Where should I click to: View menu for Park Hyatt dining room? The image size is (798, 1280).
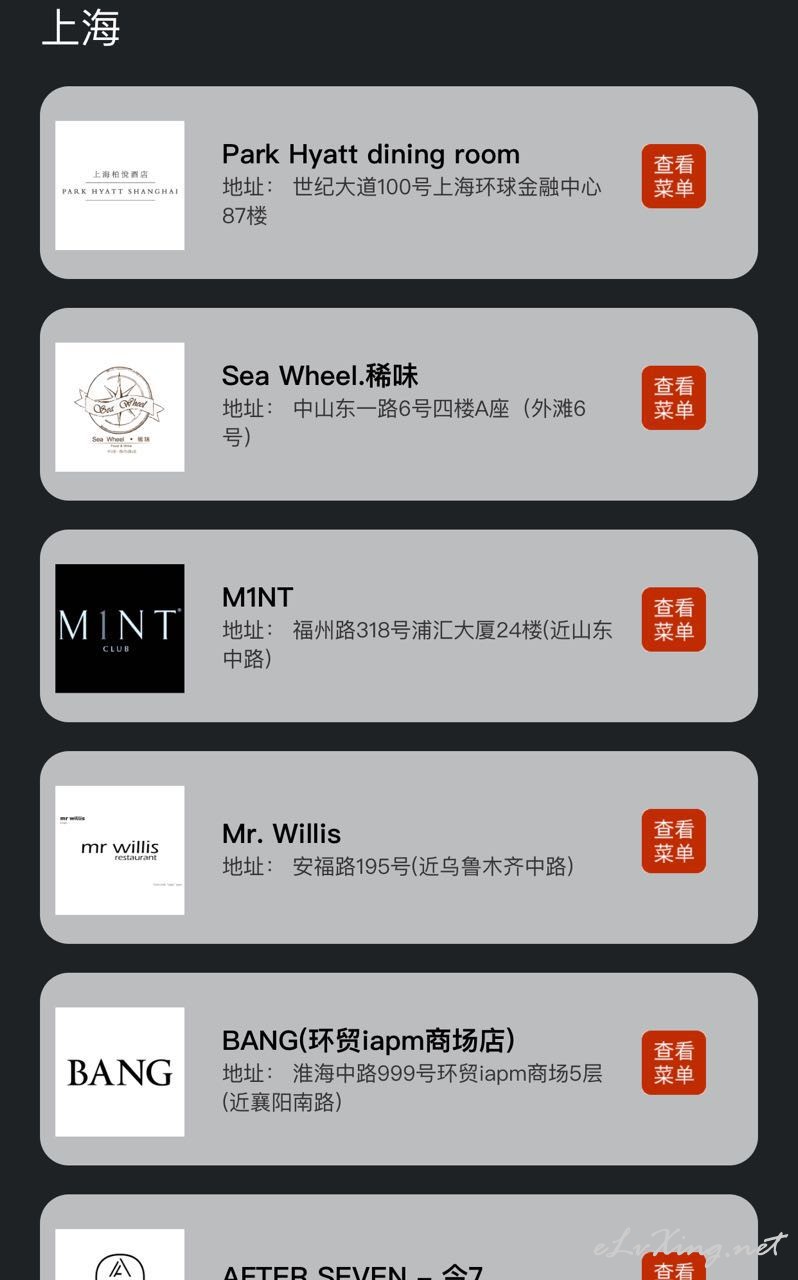(673, 177)
